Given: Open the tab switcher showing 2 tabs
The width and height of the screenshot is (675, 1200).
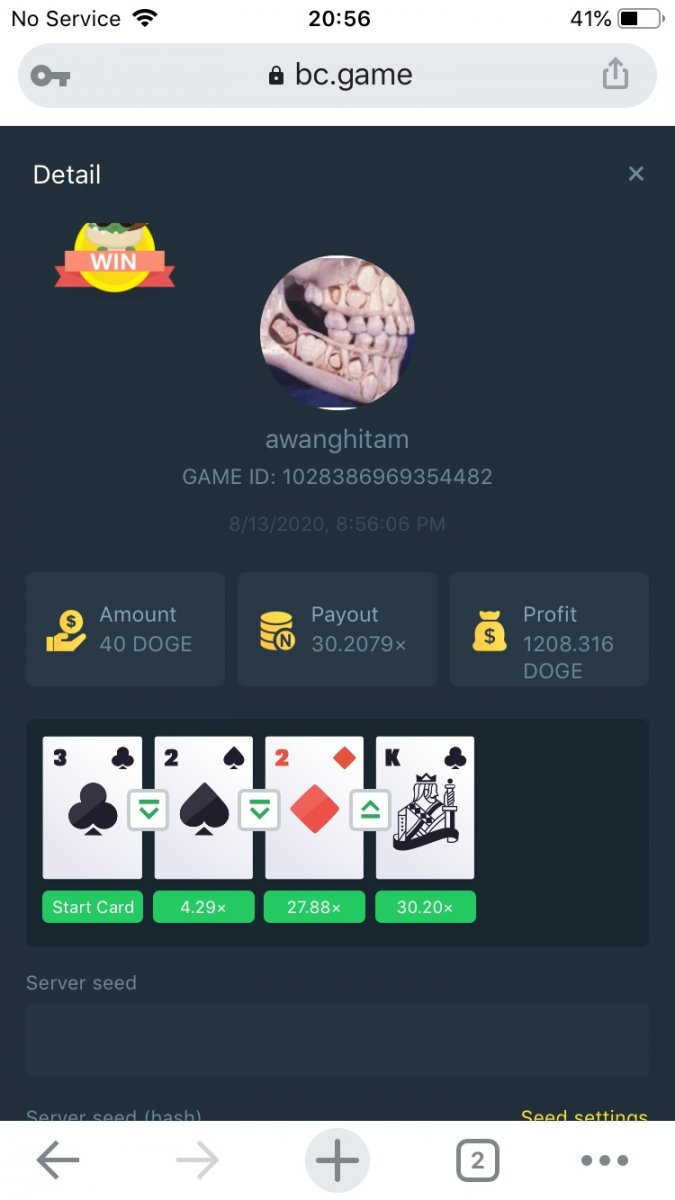Looking at the screenshot, I should (477, 1161).
